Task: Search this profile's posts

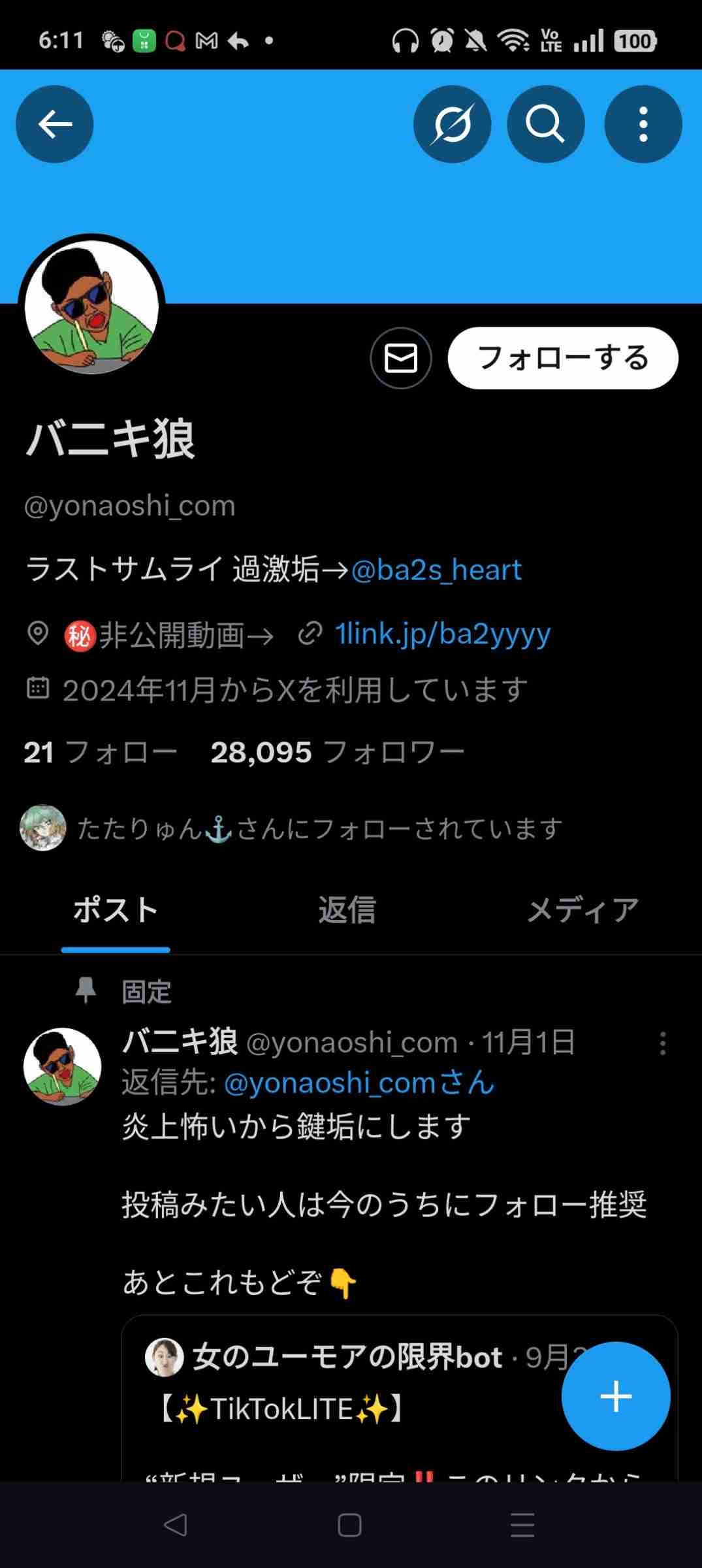Action: [x=545, y=124]
